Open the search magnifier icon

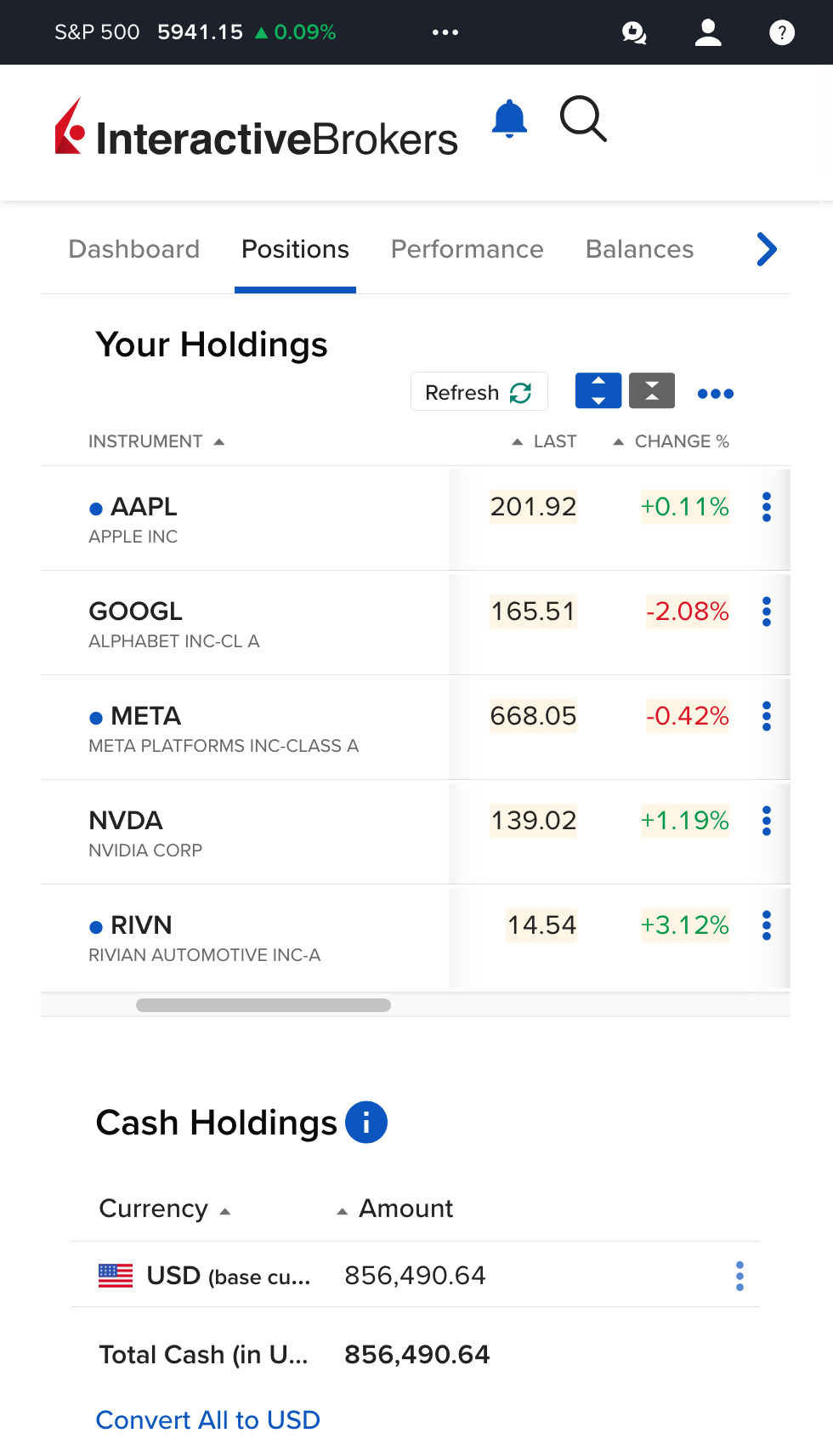[583, 119]
